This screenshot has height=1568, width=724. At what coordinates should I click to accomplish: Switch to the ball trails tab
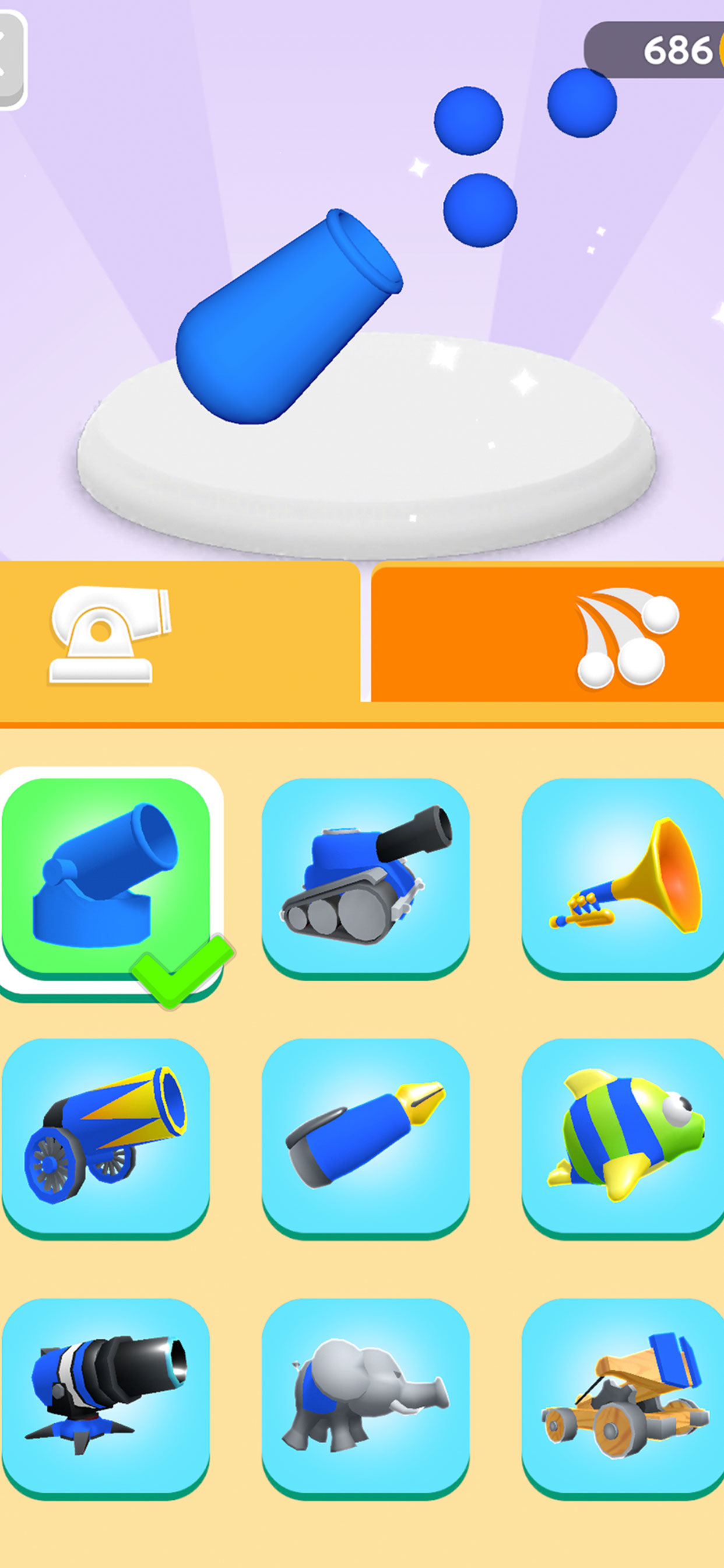click(x=547, y=634)
